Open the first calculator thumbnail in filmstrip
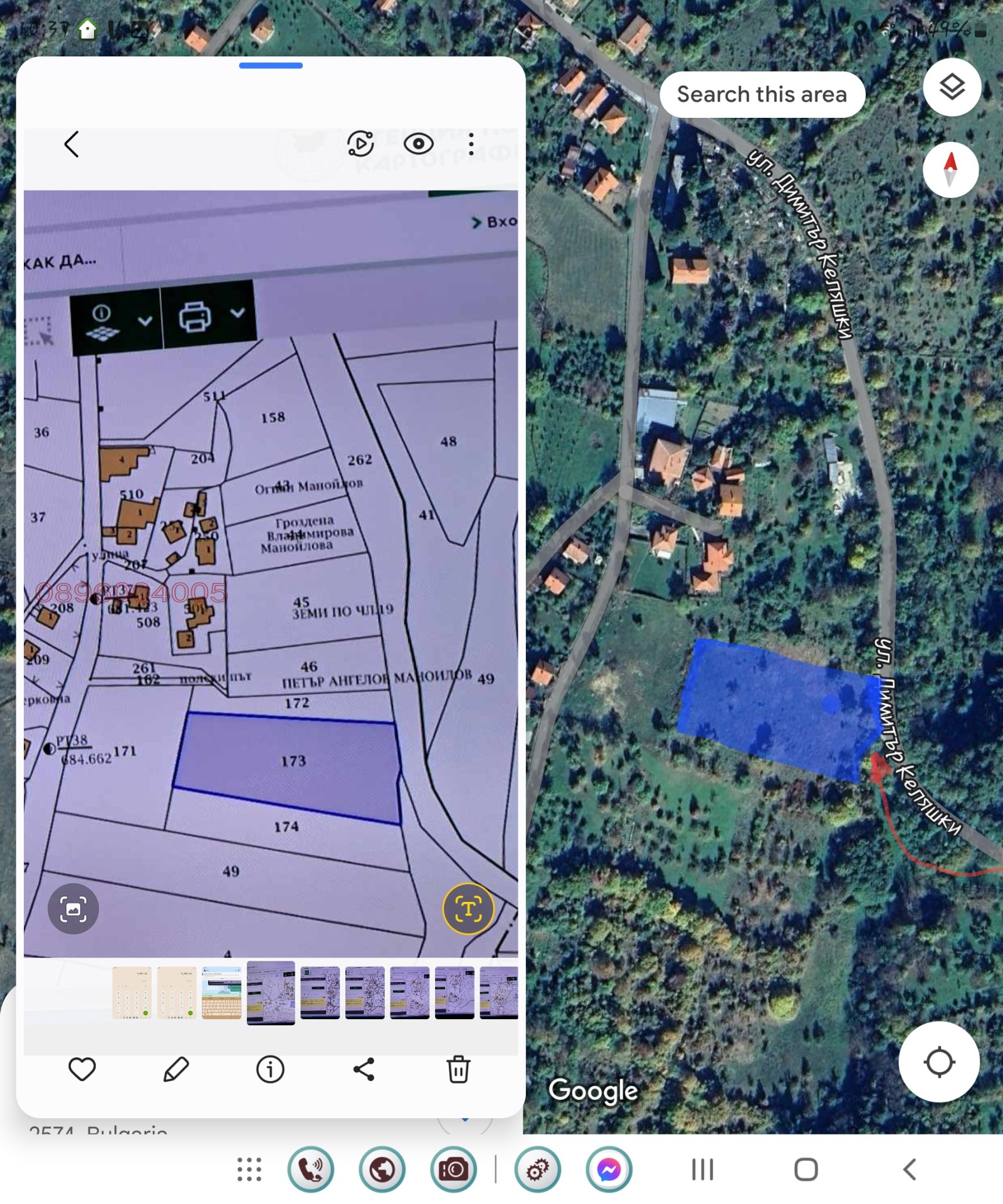The image size is (1003, 1204). pos(132,993)
